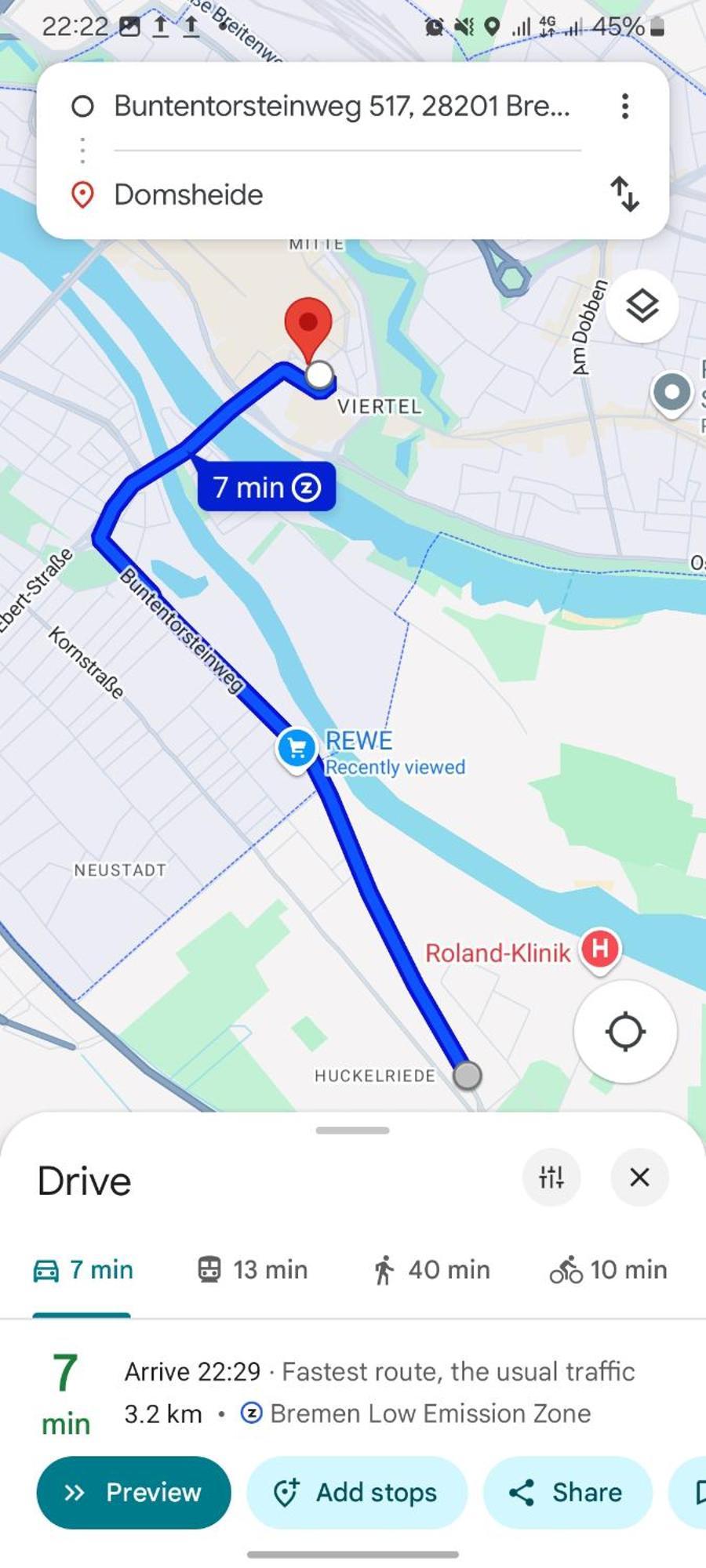Open the Roland-Klinik hospital marker

pos(600,949)
